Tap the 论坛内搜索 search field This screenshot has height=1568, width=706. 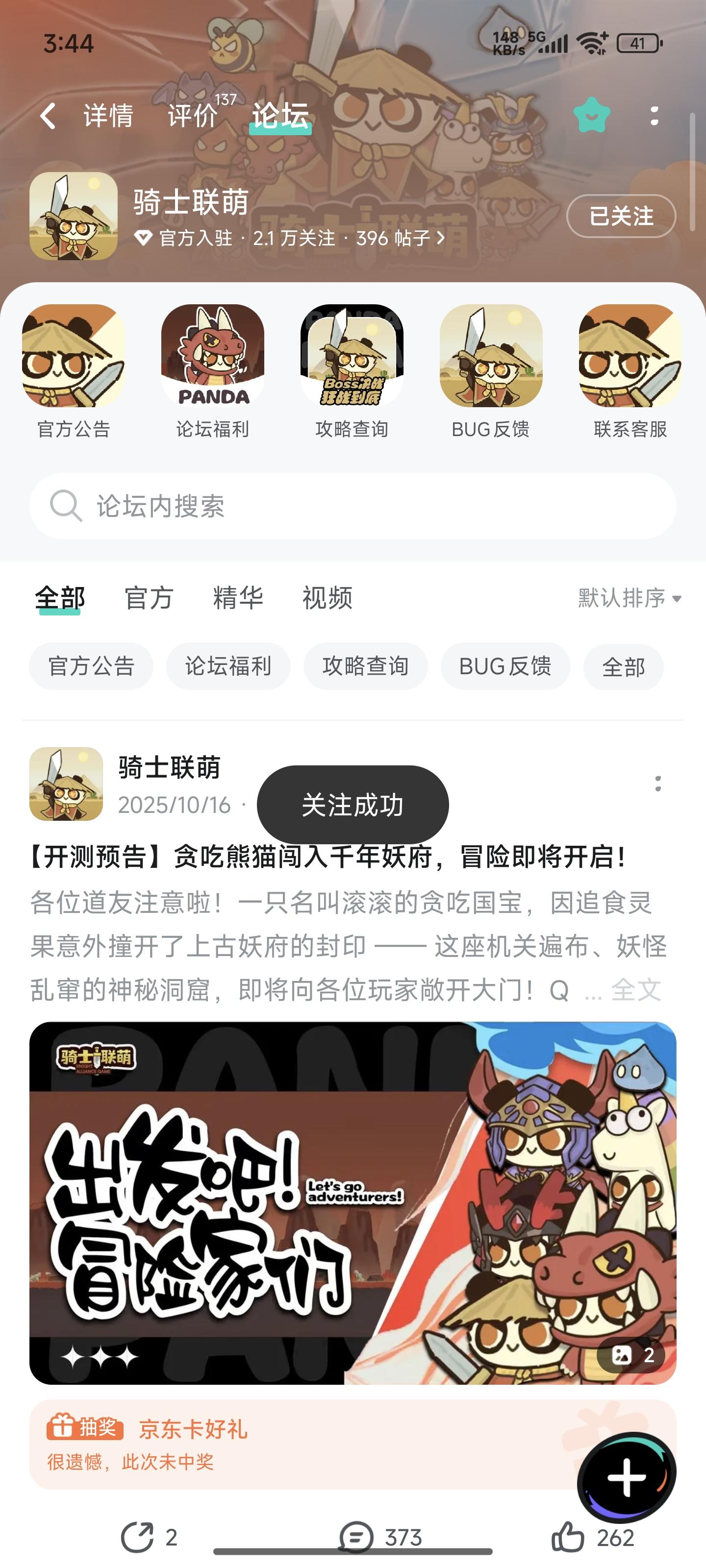pyautogui.click(x=353, y=506)
